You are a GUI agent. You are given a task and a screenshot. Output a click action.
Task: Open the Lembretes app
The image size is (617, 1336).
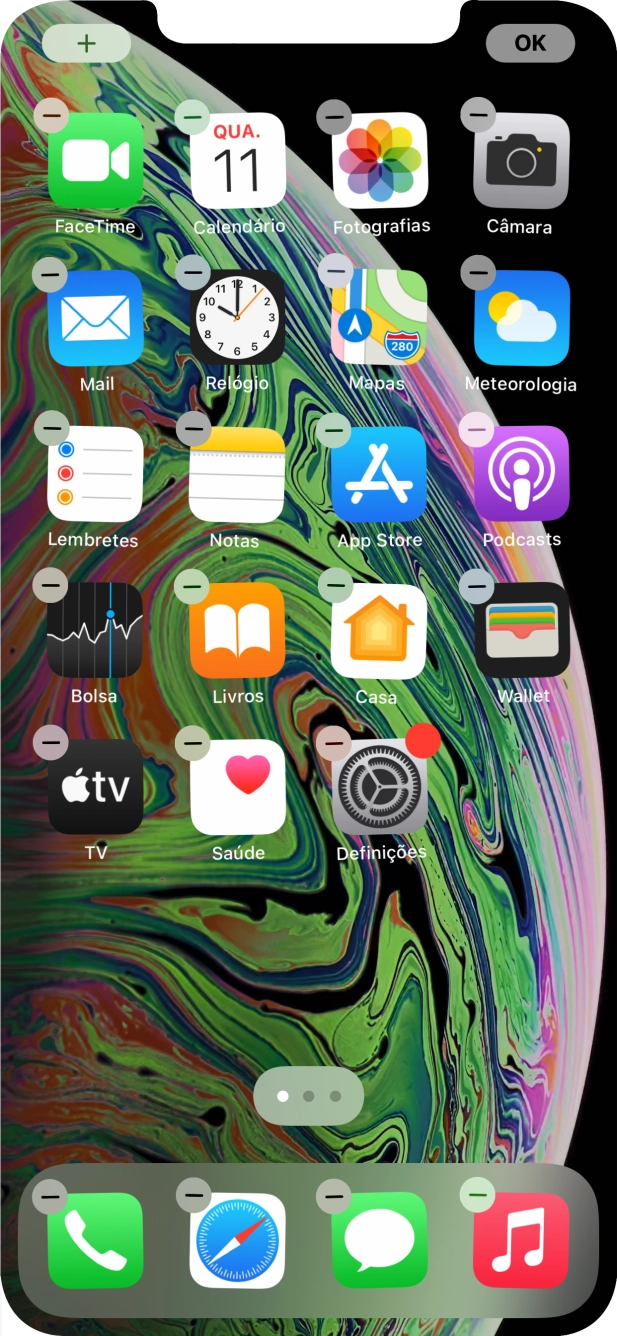click(96, 474)
